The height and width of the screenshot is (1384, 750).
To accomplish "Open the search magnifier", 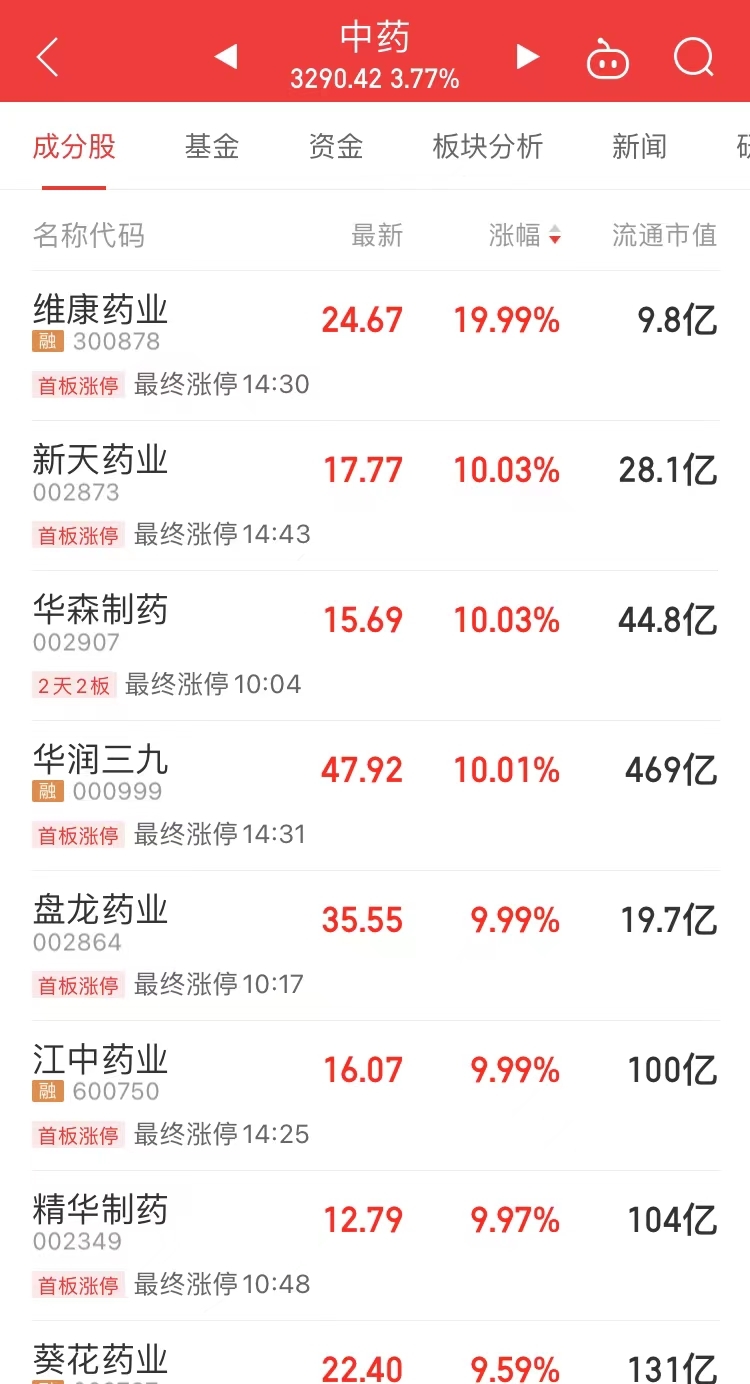I will pyautogui.click(x=694, y=57).
